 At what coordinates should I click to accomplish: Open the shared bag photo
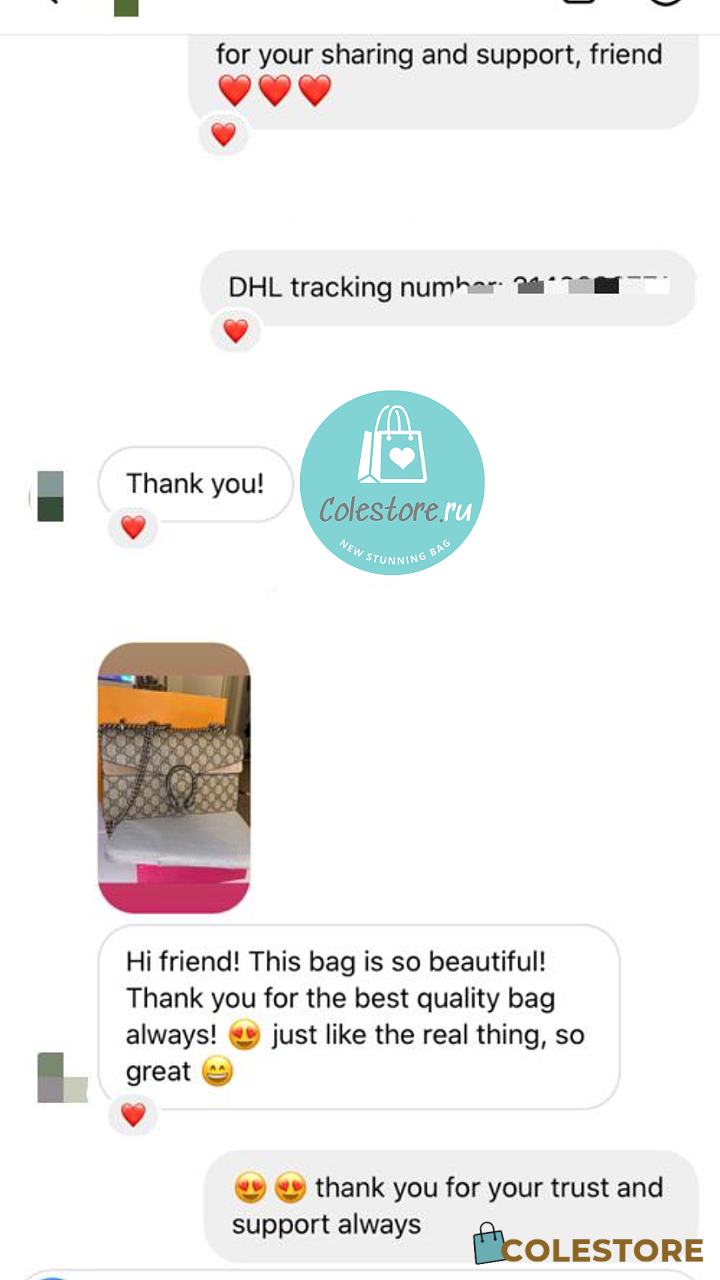(174, 778)
